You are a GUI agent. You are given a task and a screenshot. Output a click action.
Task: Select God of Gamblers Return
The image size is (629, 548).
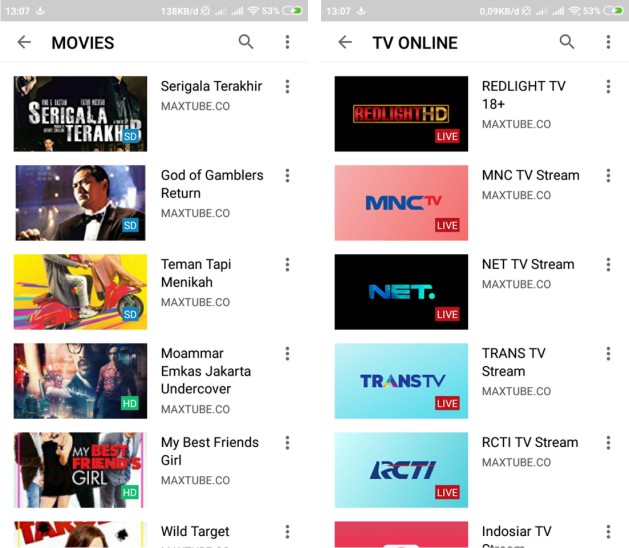click(80, 203)
